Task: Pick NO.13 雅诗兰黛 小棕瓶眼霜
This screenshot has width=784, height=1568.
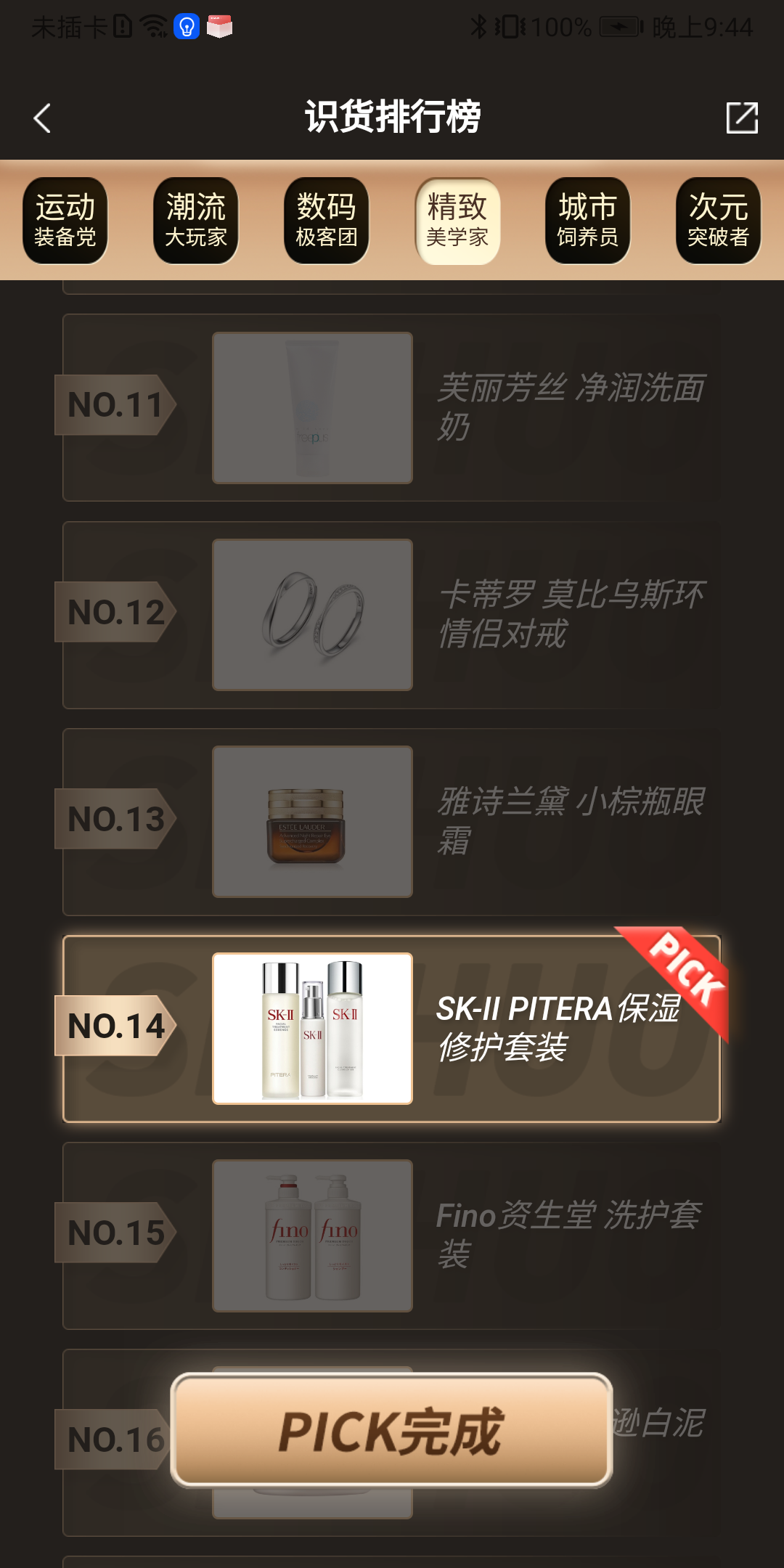Action: coord(392,822)
